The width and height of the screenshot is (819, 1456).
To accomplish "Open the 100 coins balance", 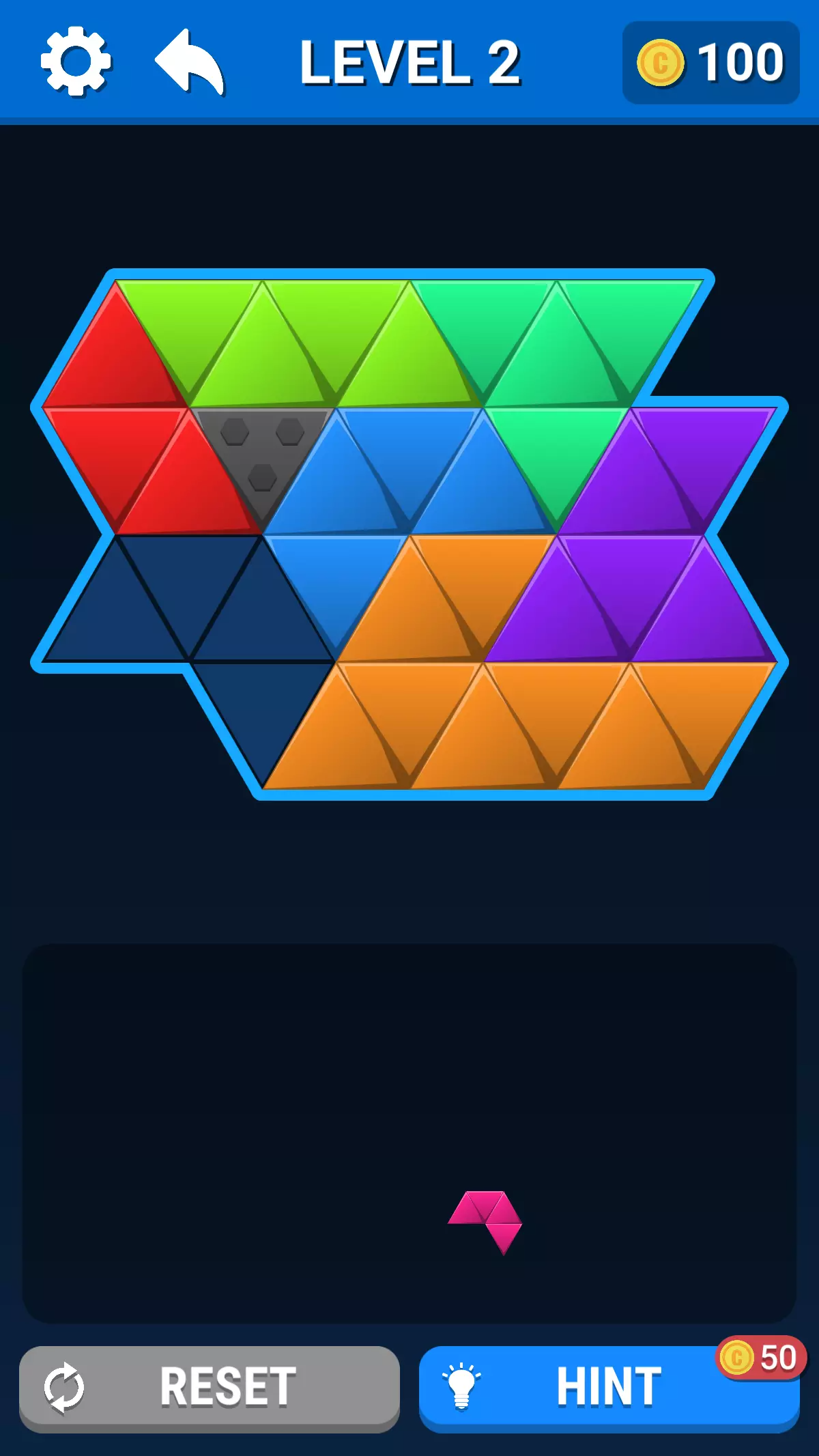I will (710, 63).
